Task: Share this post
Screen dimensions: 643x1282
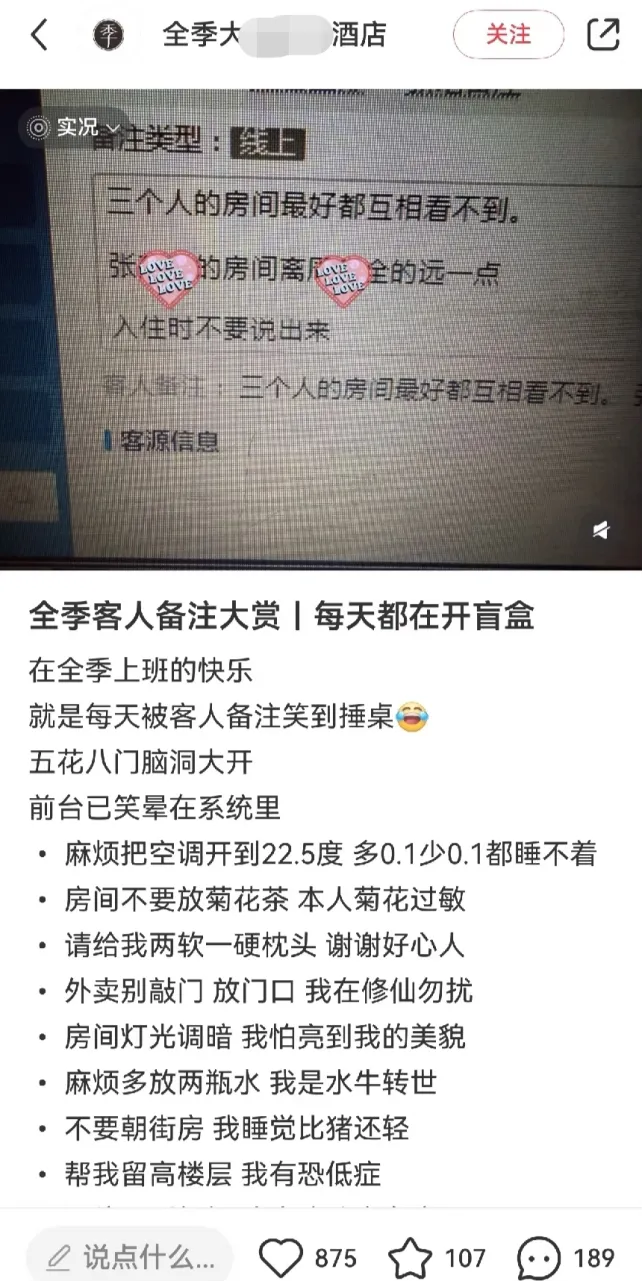Action: click(x=604, y=36)
